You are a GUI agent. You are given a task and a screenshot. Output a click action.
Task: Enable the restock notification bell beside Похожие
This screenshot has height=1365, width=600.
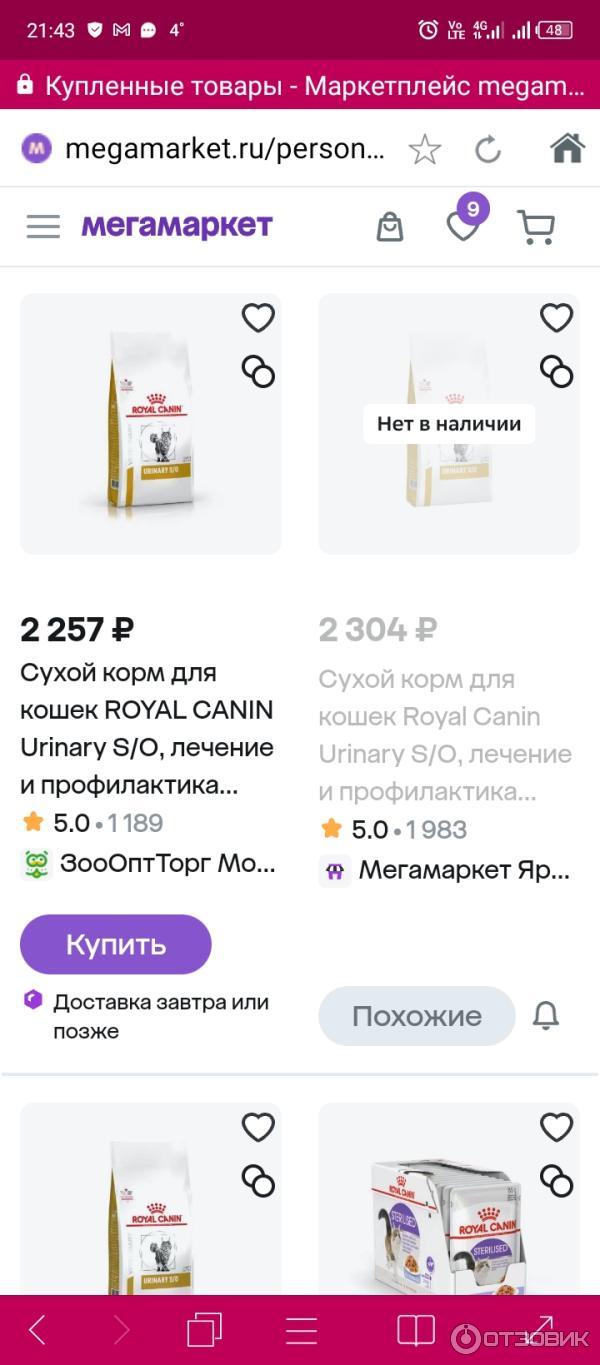[x=545, y=1016]
